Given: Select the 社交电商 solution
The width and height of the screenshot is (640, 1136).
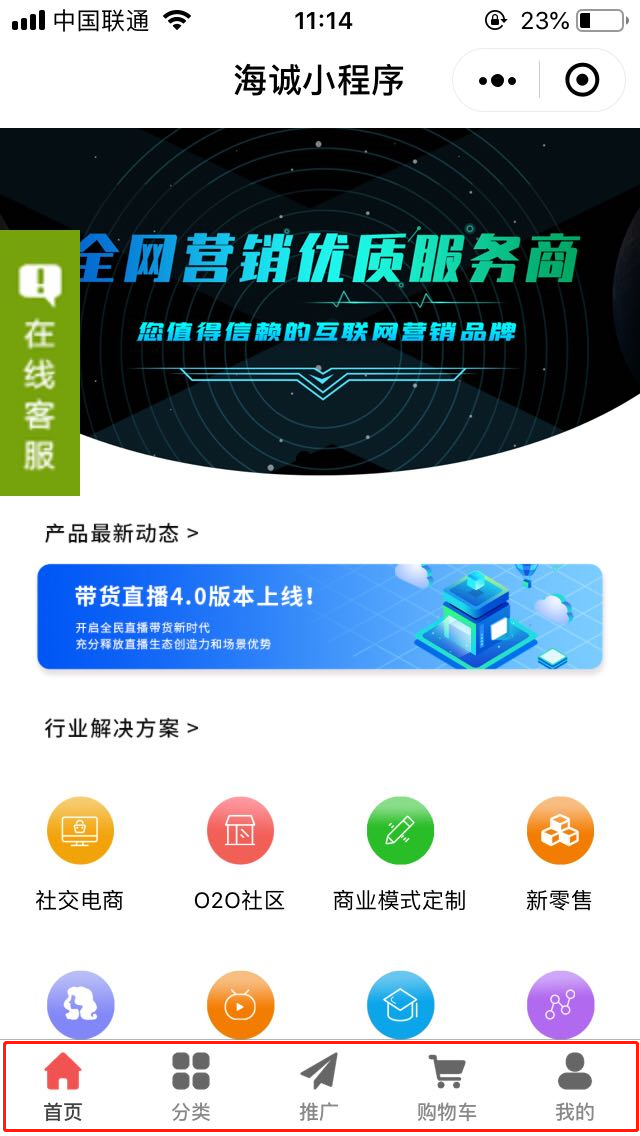Looking at the screenshot, I should point(80,850).
